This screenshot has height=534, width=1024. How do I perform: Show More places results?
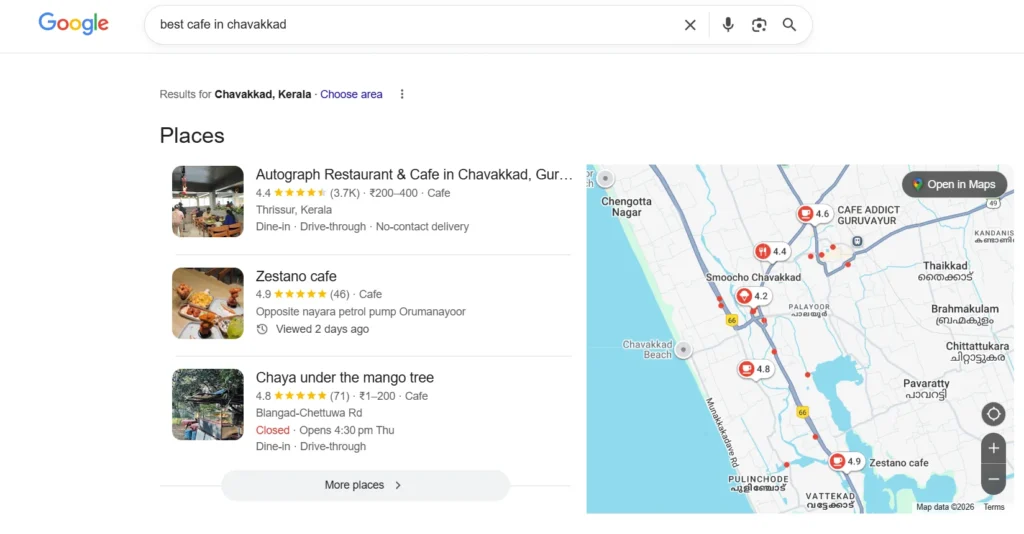[364, 485]
